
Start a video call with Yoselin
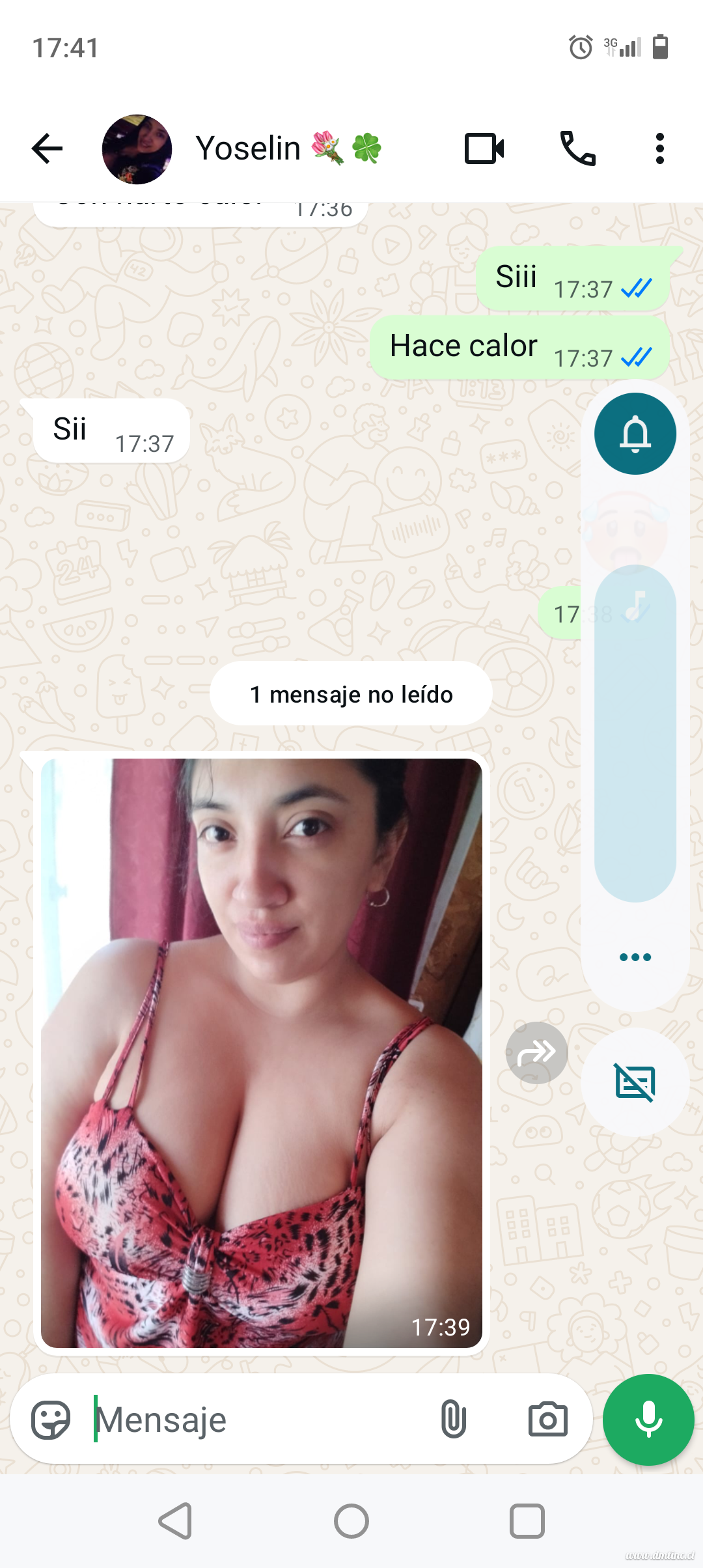(484, 148)
